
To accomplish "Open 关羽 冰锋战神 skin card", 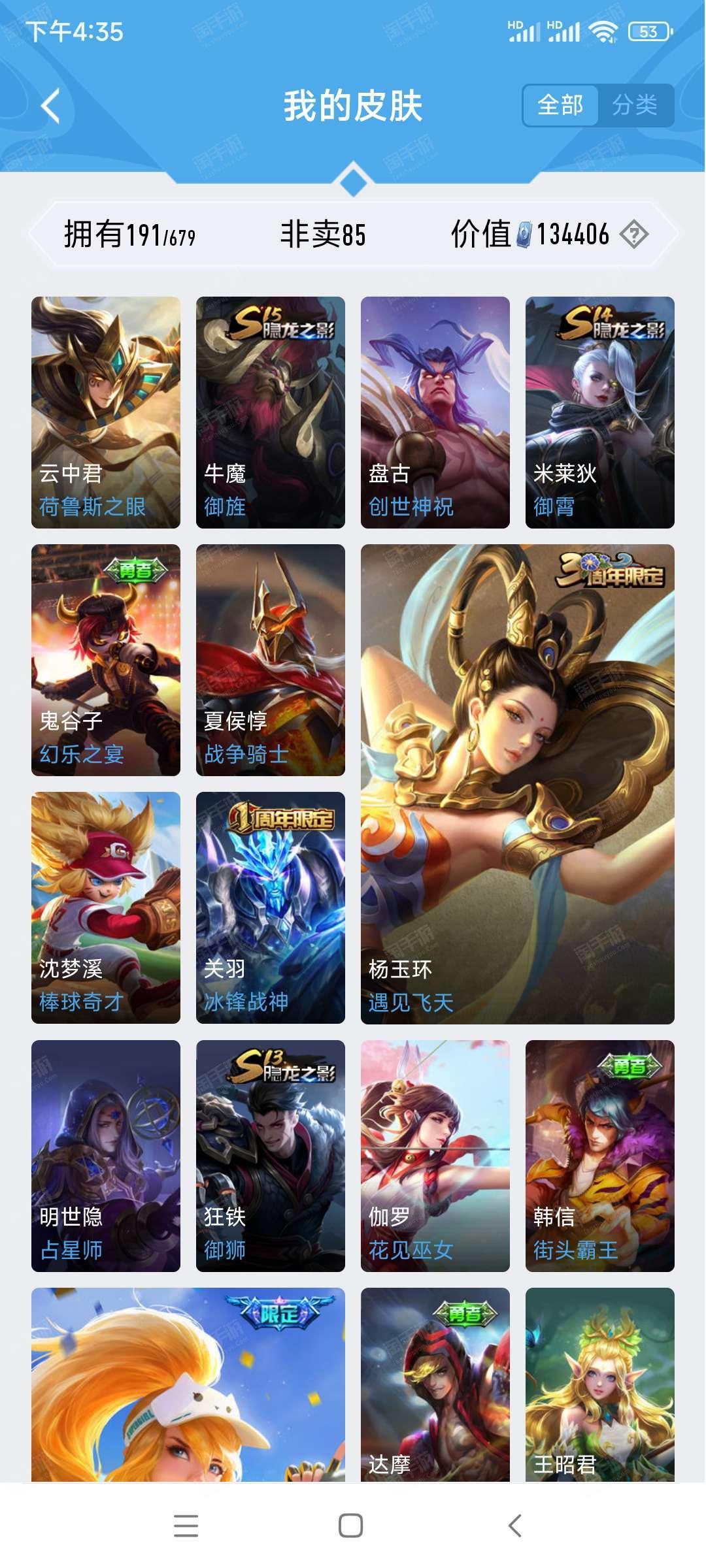I will coord(271,907).
